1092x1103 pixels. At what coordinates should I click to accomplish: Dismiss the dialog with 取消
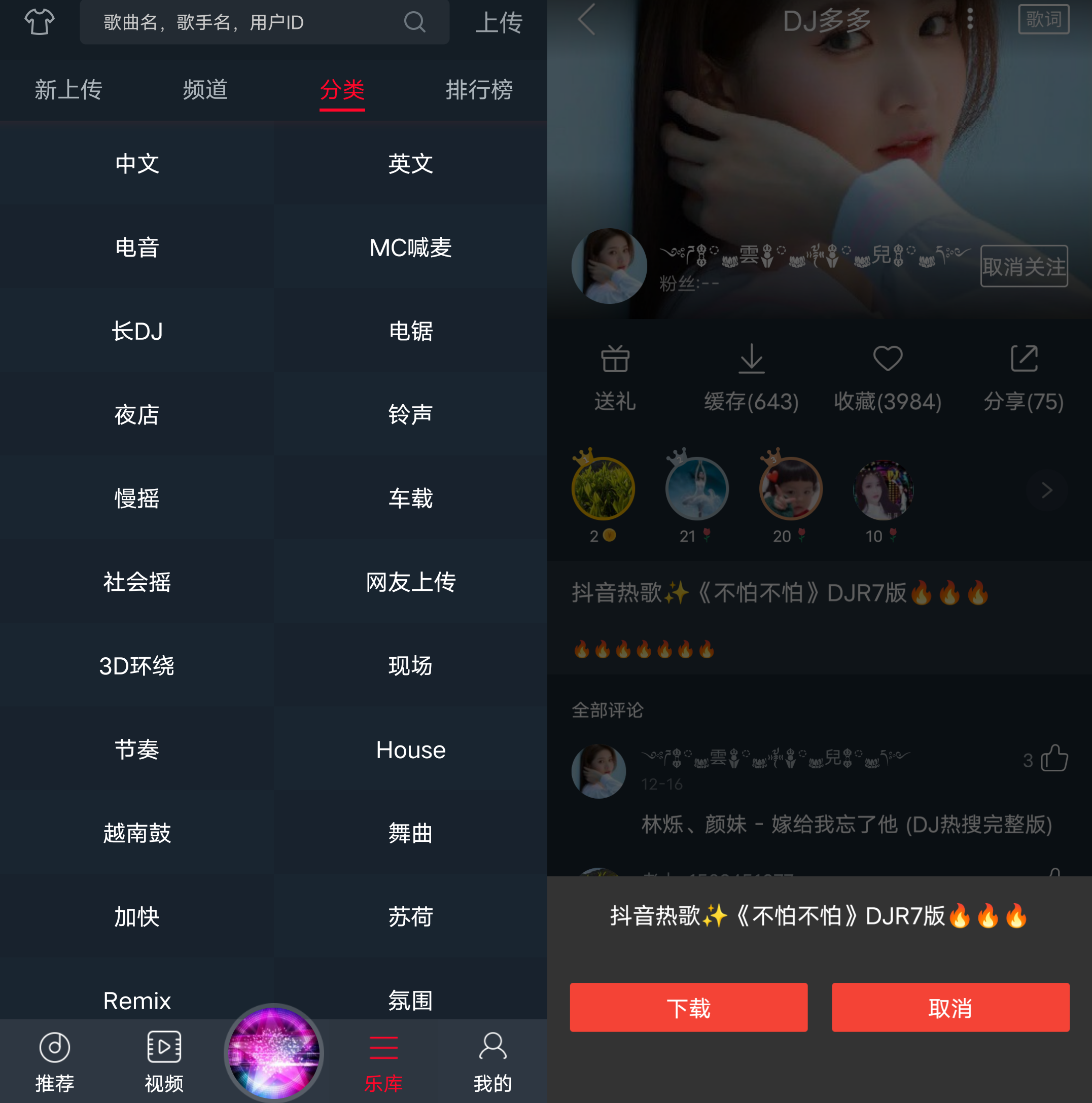(x=950, y=1008)
